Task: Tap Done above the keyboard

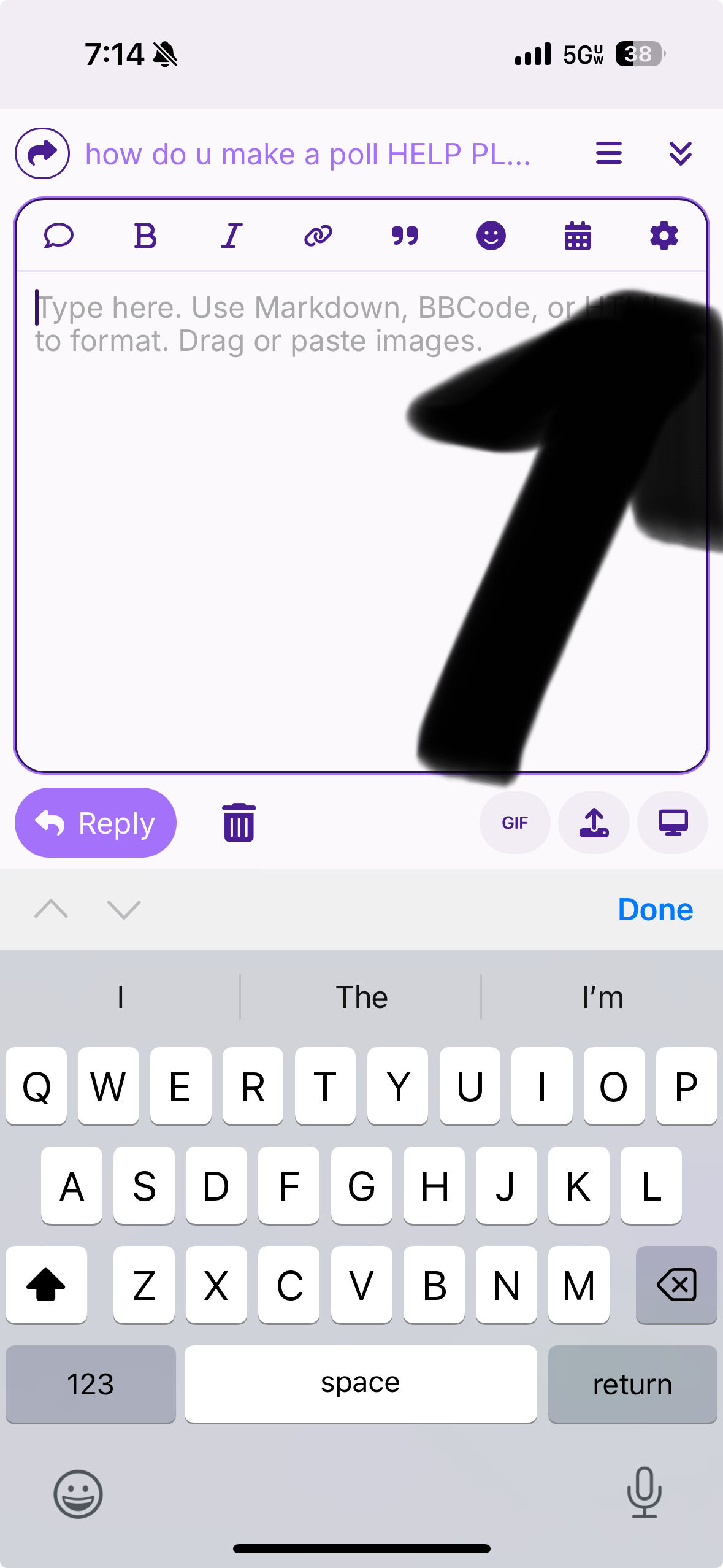Action: pyautogui.click(x=656, y=909)
